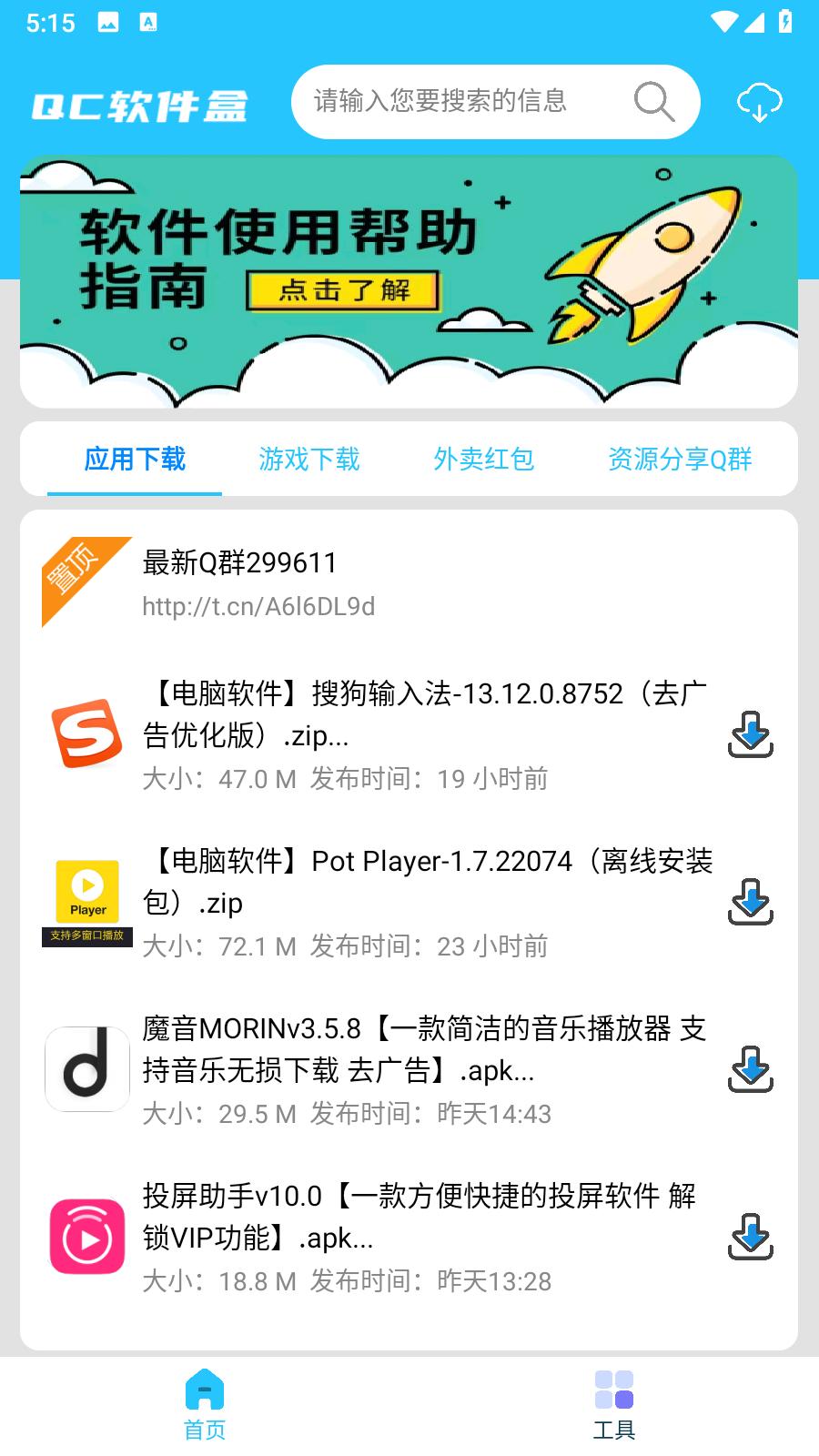
Task: Download the 投屏助手 apk
Action: pos(751,1237)
